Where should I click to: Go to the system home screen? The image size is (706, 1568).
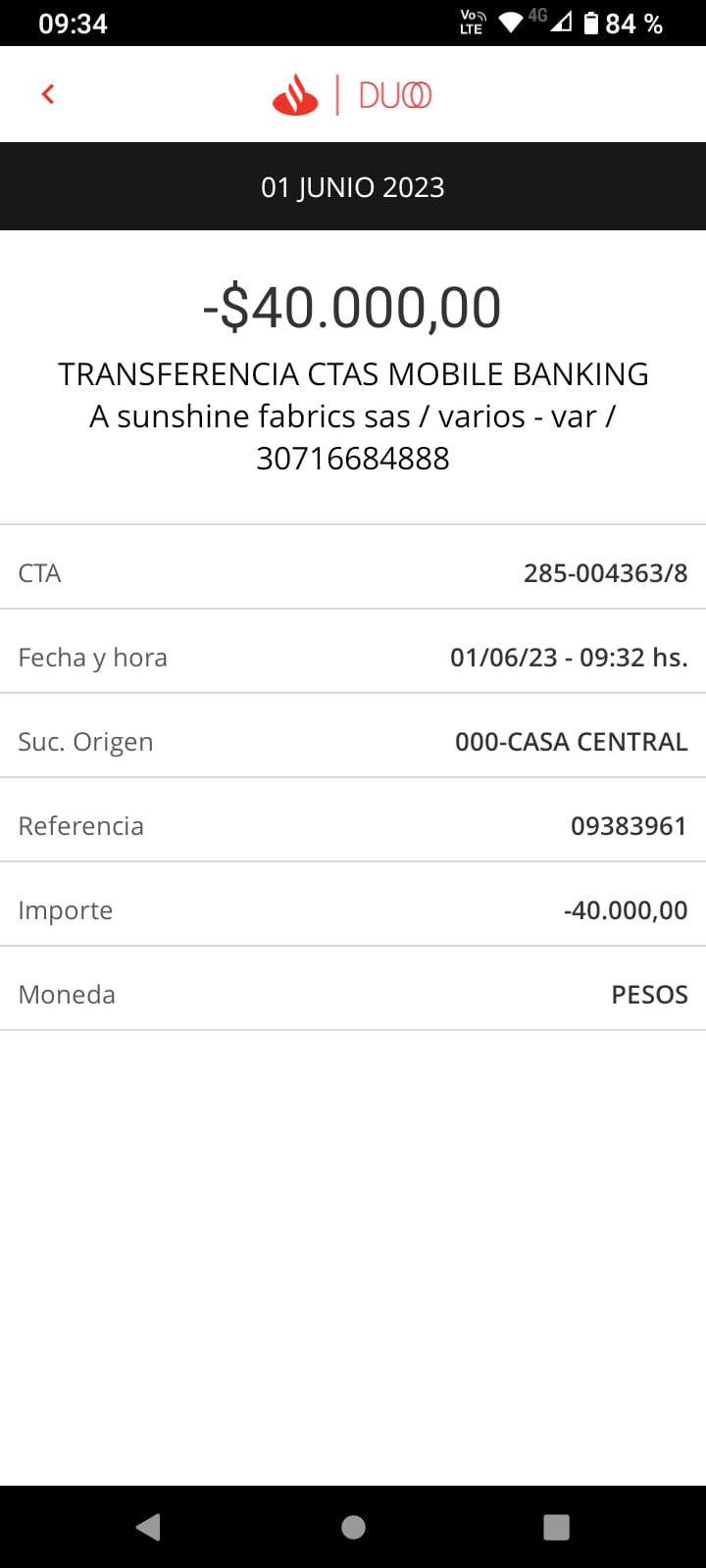[x=353, y=1527]
